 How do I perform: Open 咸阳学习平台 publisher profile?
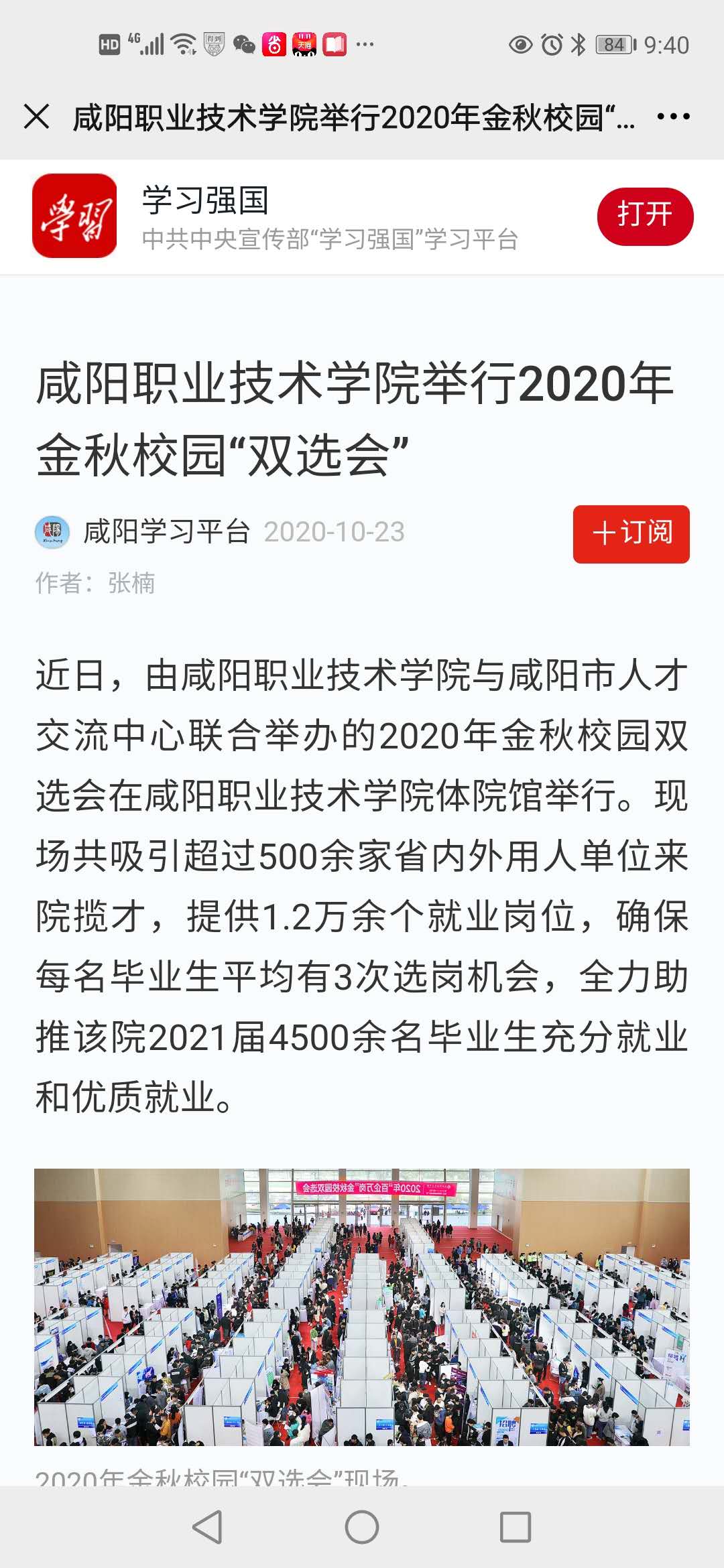166,532
